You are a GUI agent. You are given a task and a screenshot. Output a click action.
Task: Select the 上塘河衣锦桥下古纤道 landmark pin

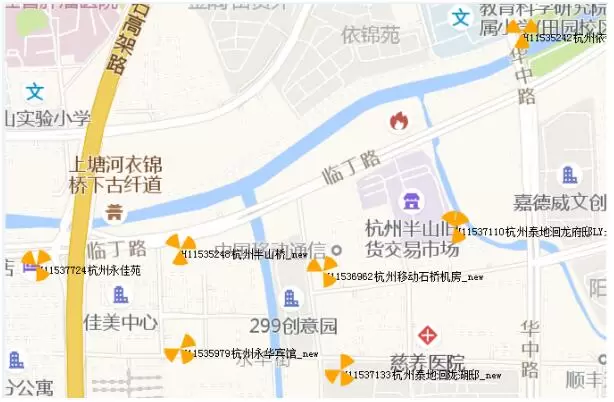point(115,212)
